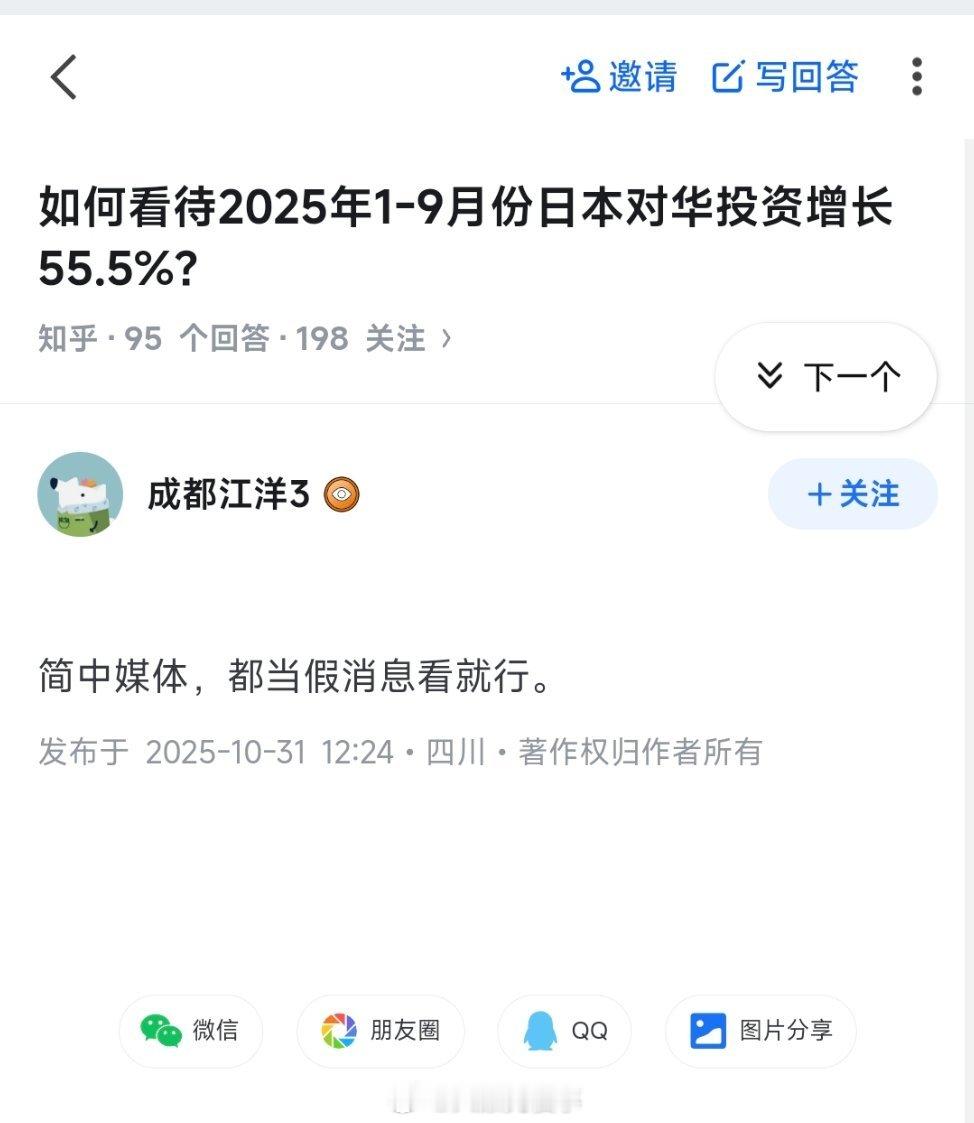Tap the double-chevron on 下一个 button
The height and width of the screenshot is (1123, 974).
pyautogui.click(x=770, y=376)
